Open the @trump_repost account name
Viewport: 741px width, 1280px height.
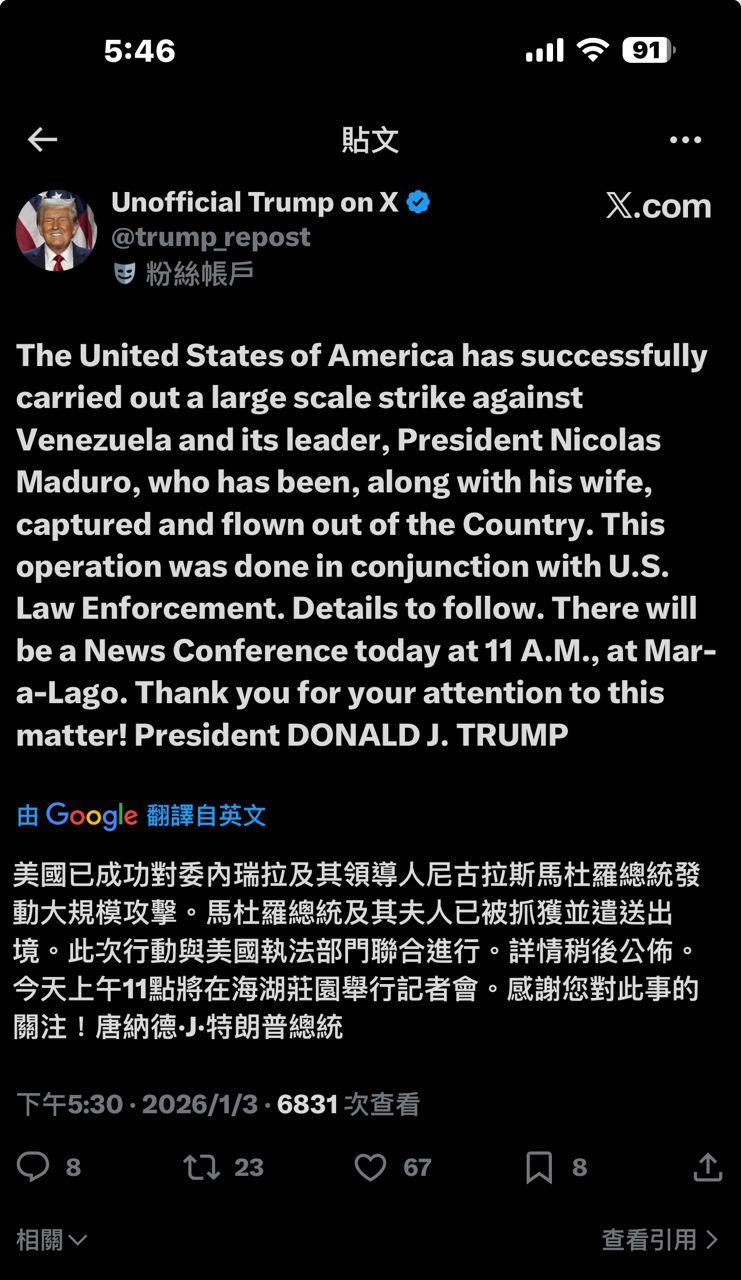click(211, 237)
